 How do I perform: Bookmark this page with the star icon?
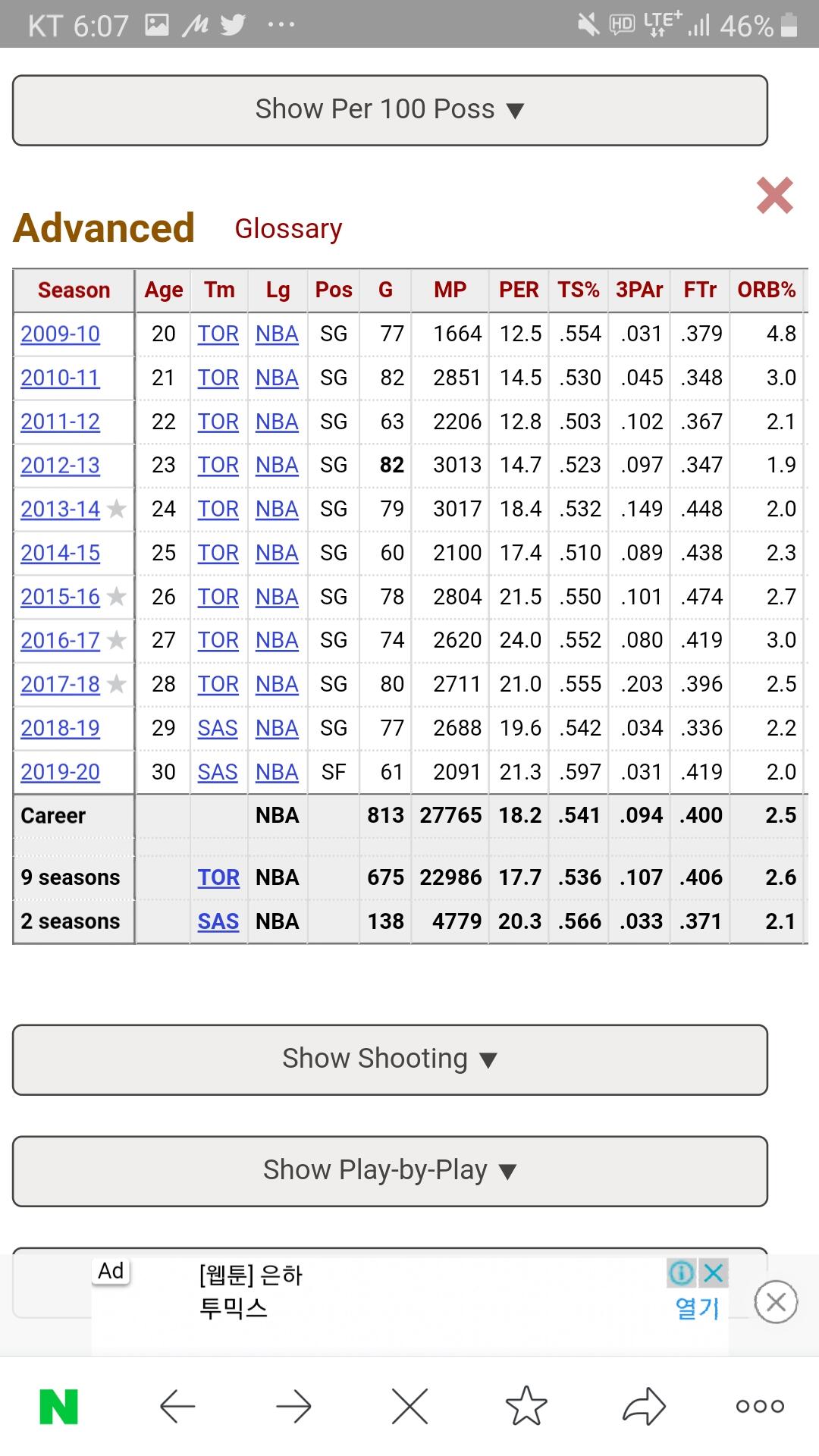click(x=526, y=1407)
